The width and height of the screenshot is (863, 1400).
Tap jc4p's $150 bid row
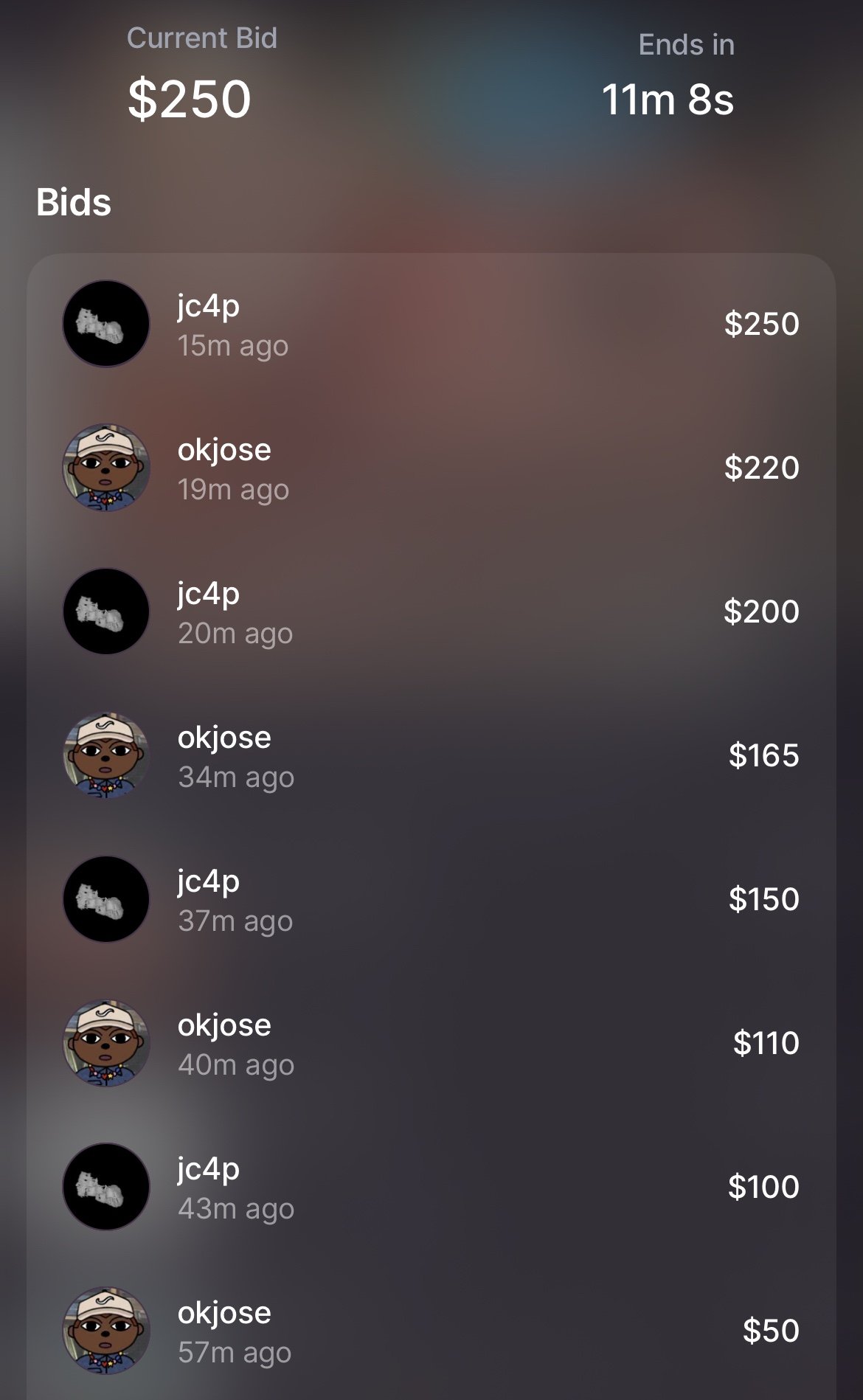(431, 899)
